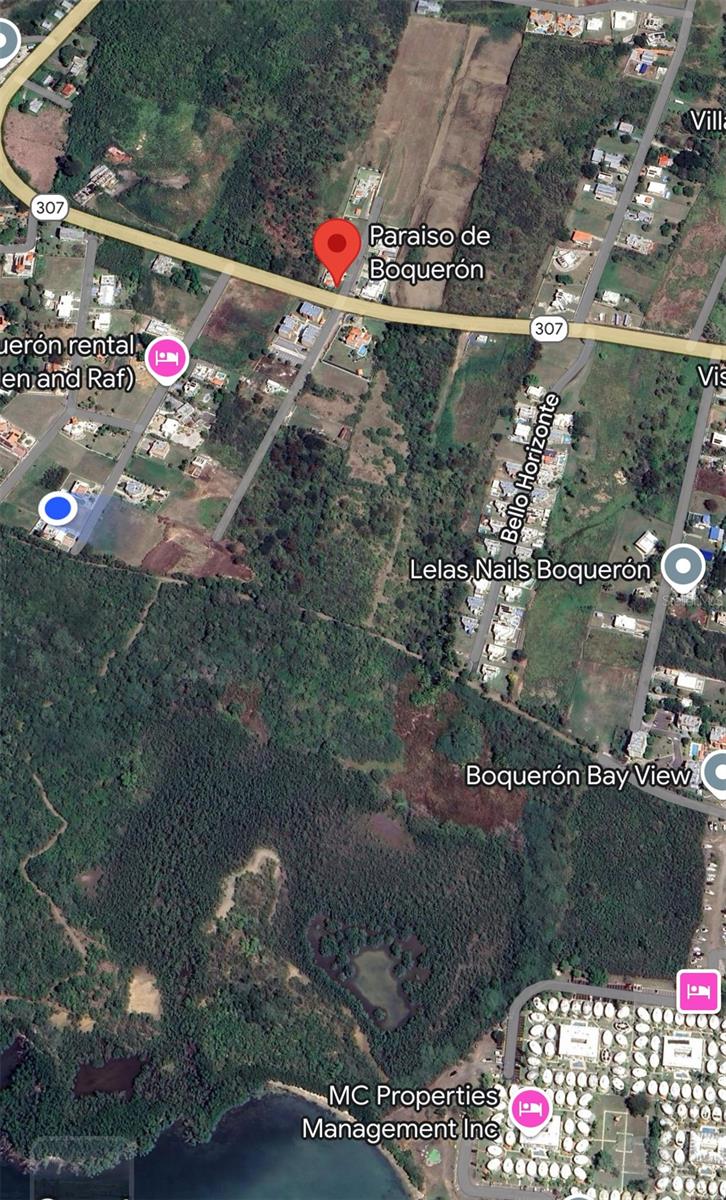
Task: Tap the MC Properties Management Inc marker
Action: 531,1109
